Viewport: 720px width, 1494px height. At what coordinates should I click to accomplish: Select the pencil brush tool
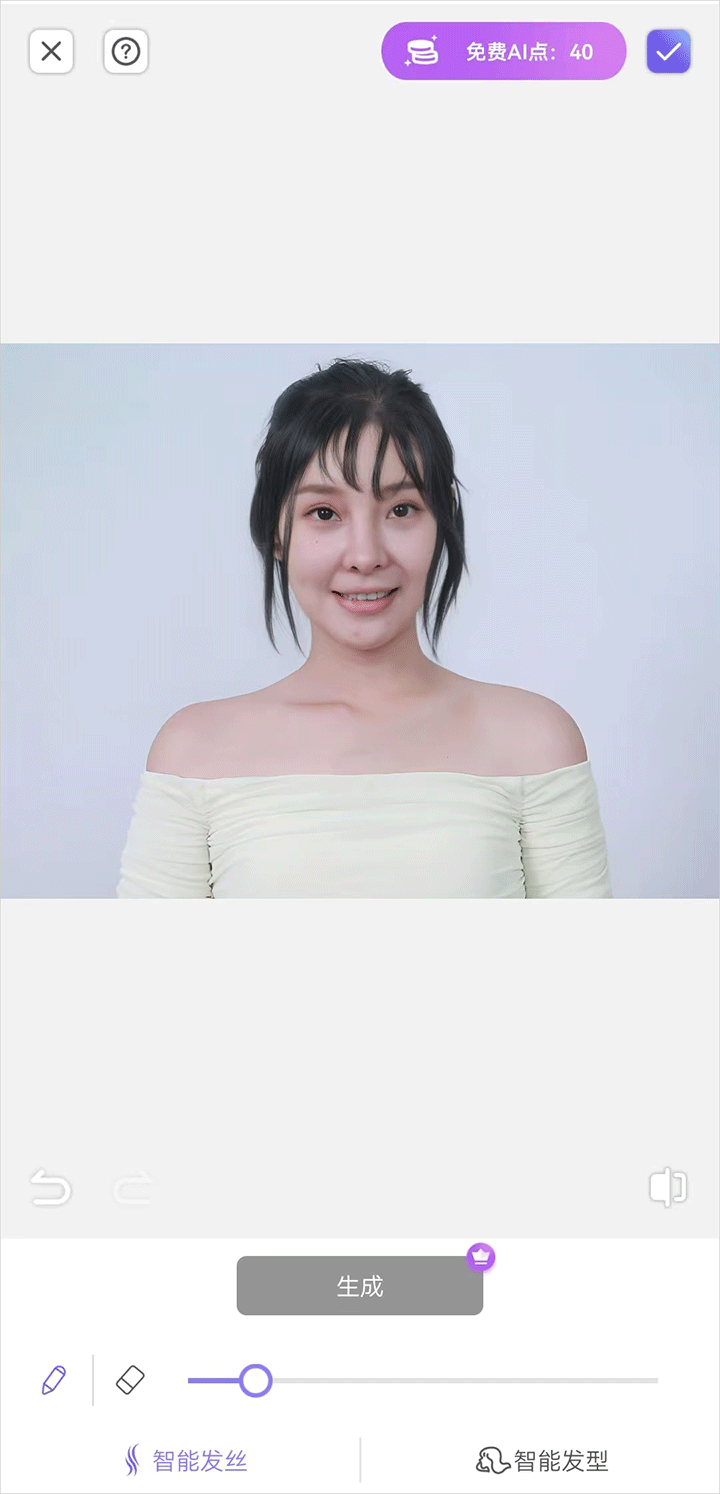coord(53,1380)
